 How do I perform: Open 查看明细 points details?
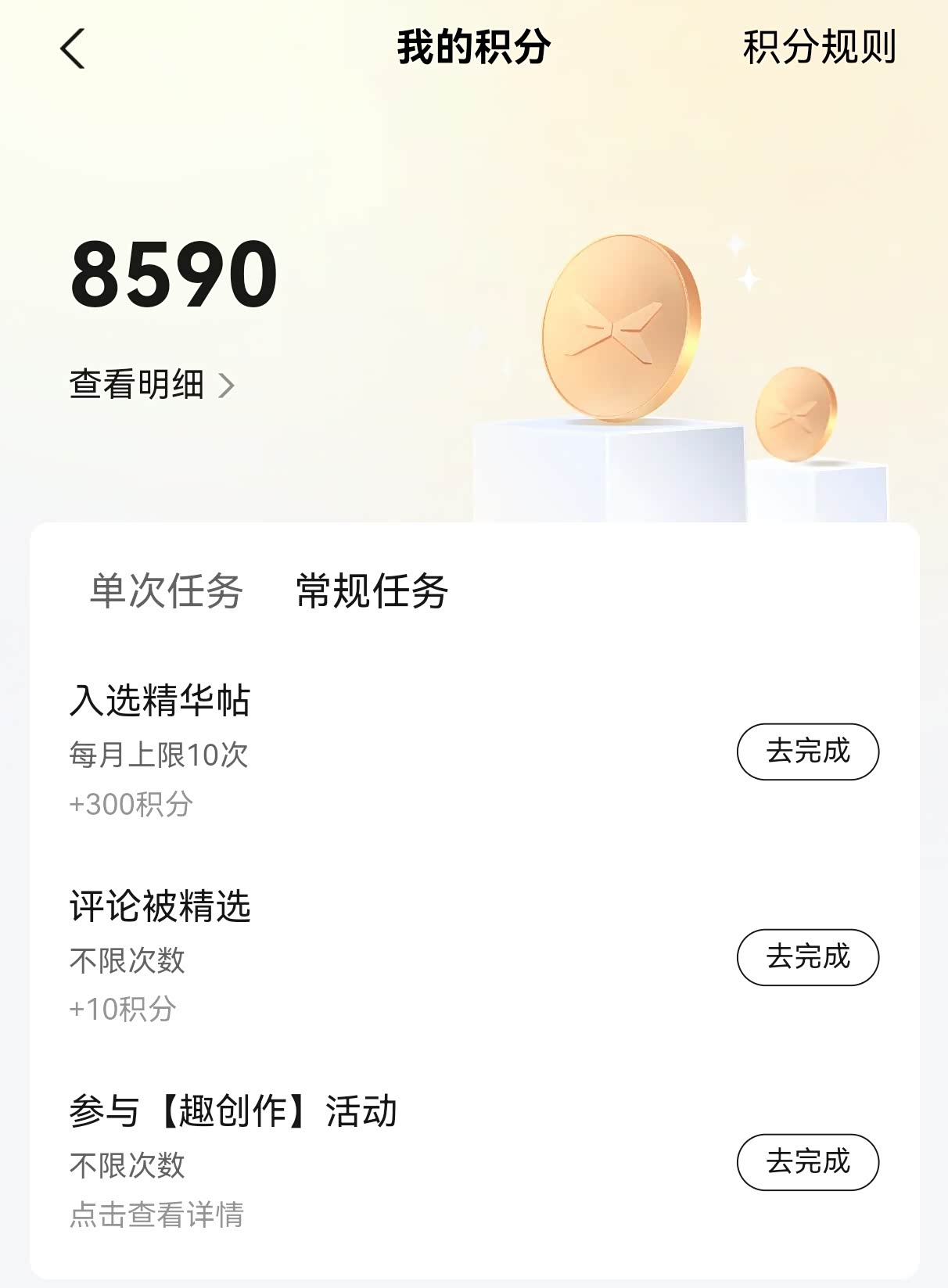click(x=152, y=385)
